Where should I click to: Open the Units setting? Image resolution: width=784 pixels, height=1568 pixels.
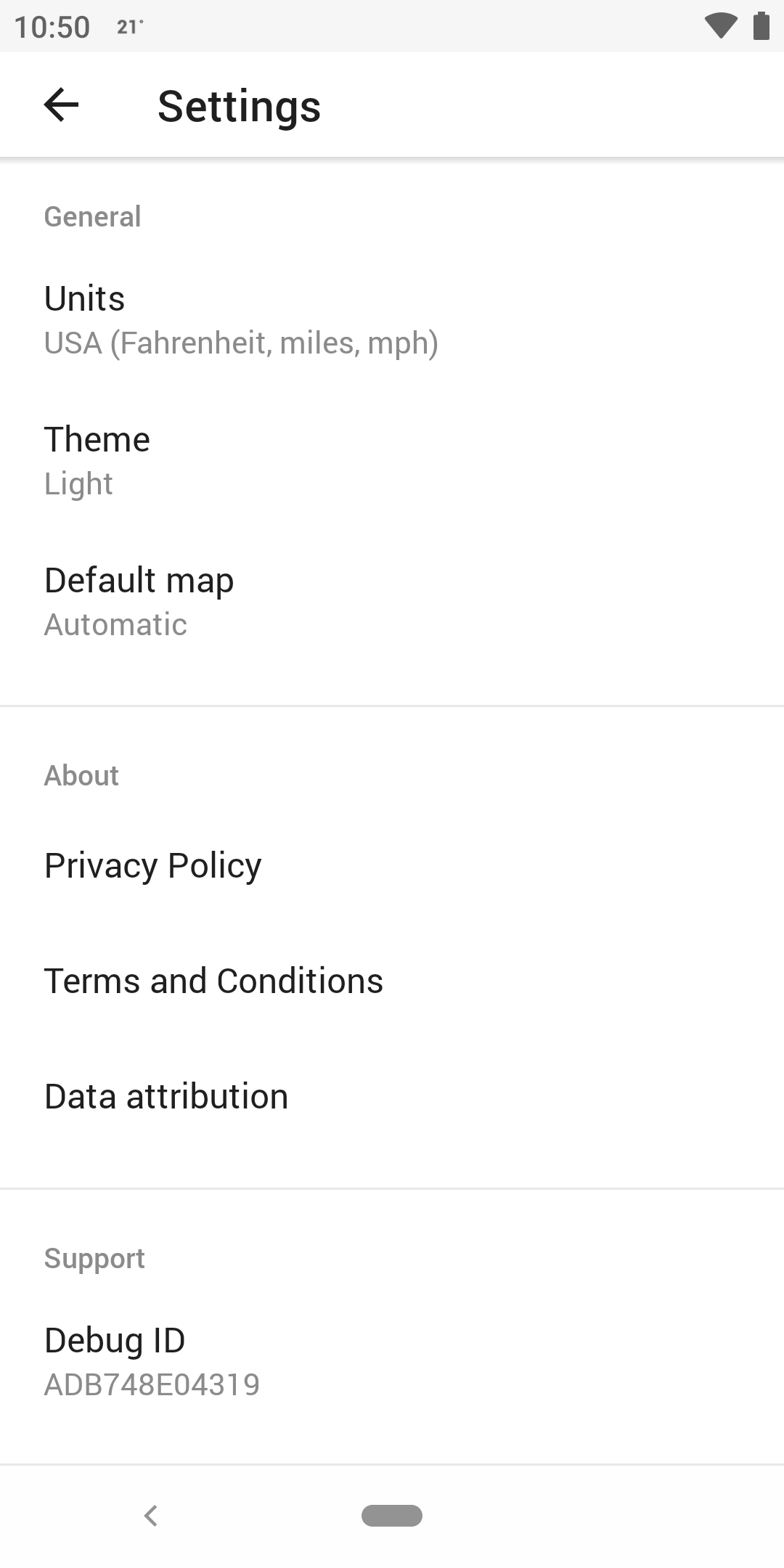coord(392,321)
